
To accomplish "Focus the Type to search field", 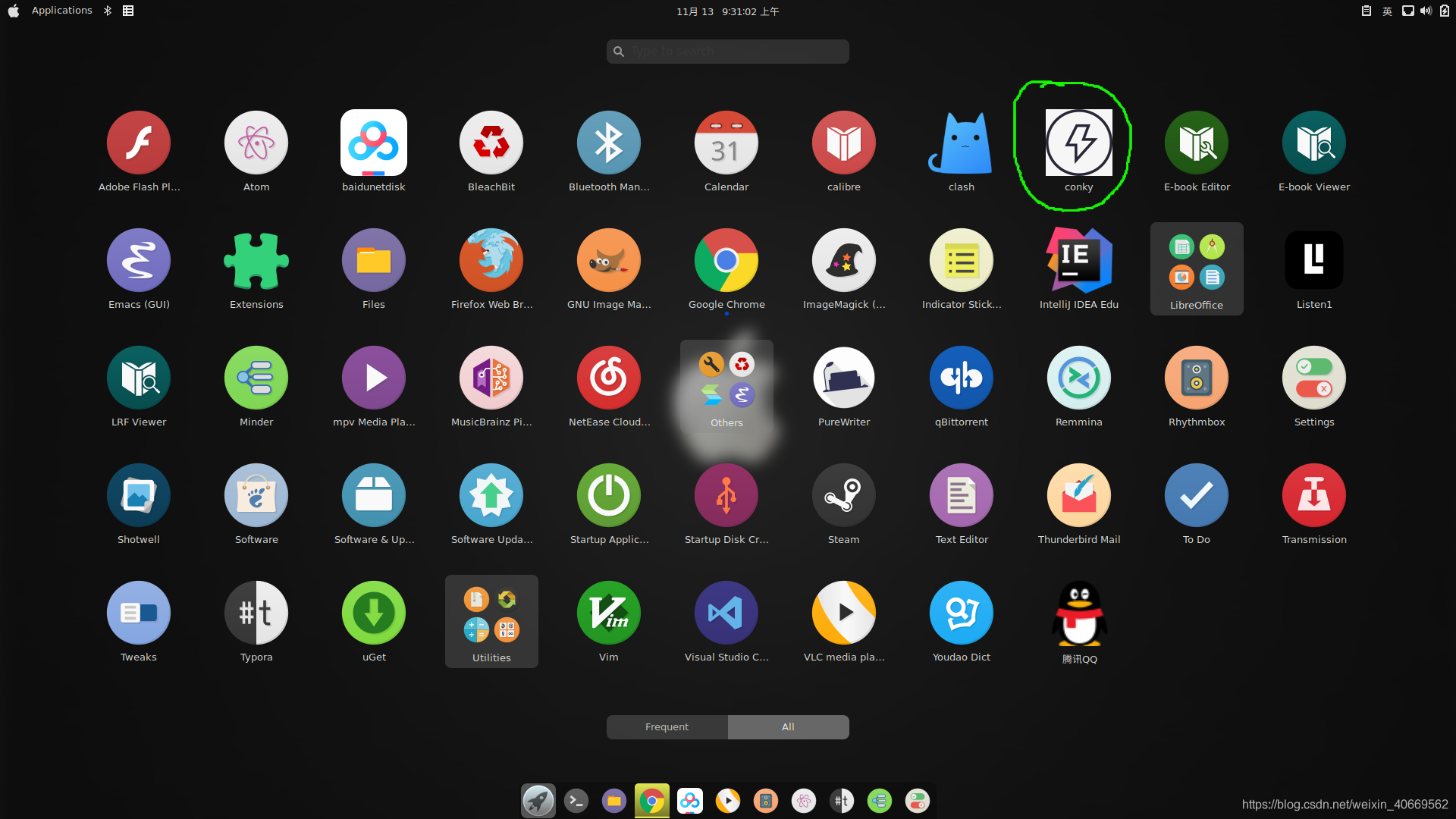I will 728,52.
